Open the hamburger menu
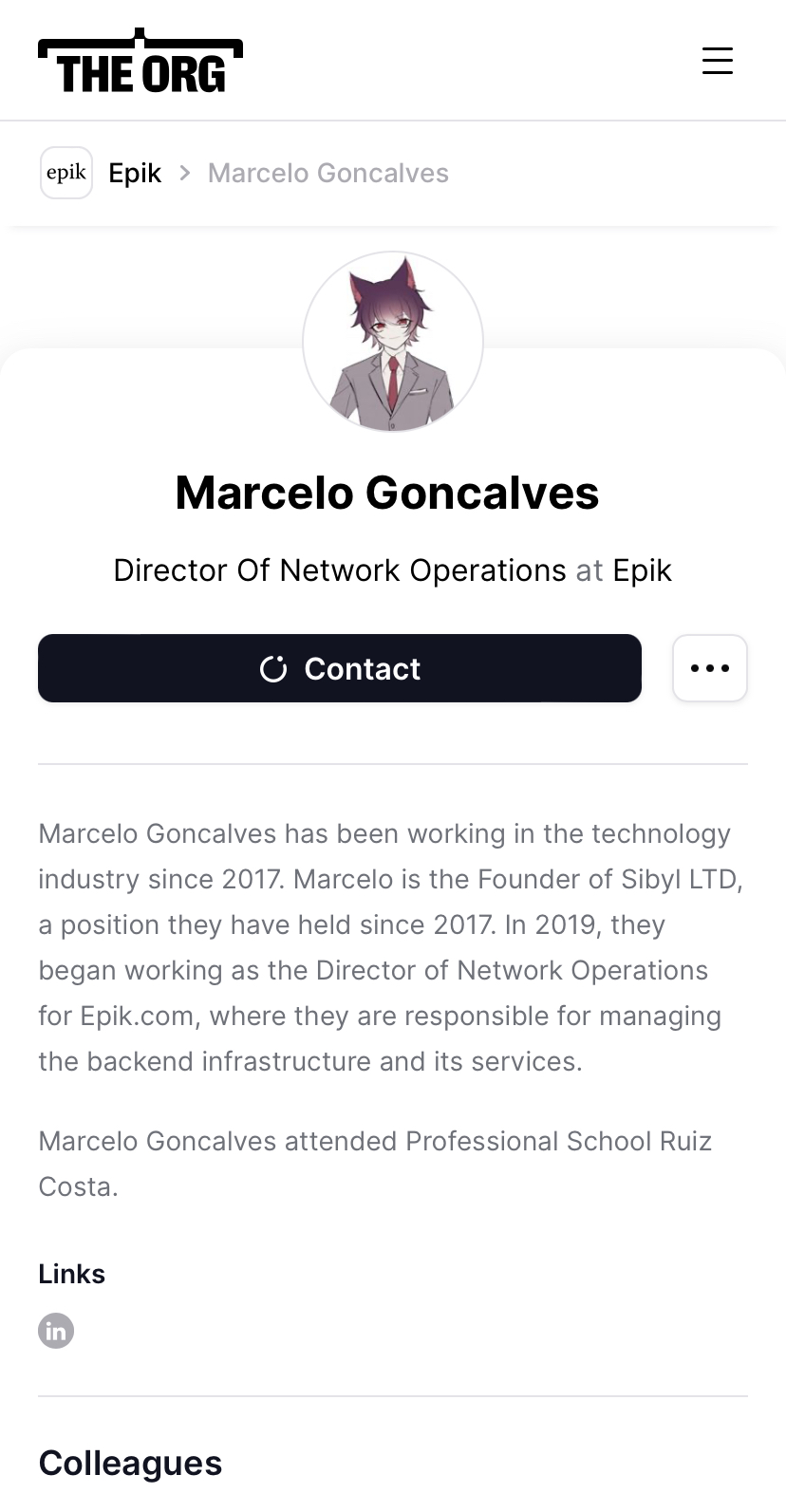This screenshot has height=1512, width=786. coord(717,61)
